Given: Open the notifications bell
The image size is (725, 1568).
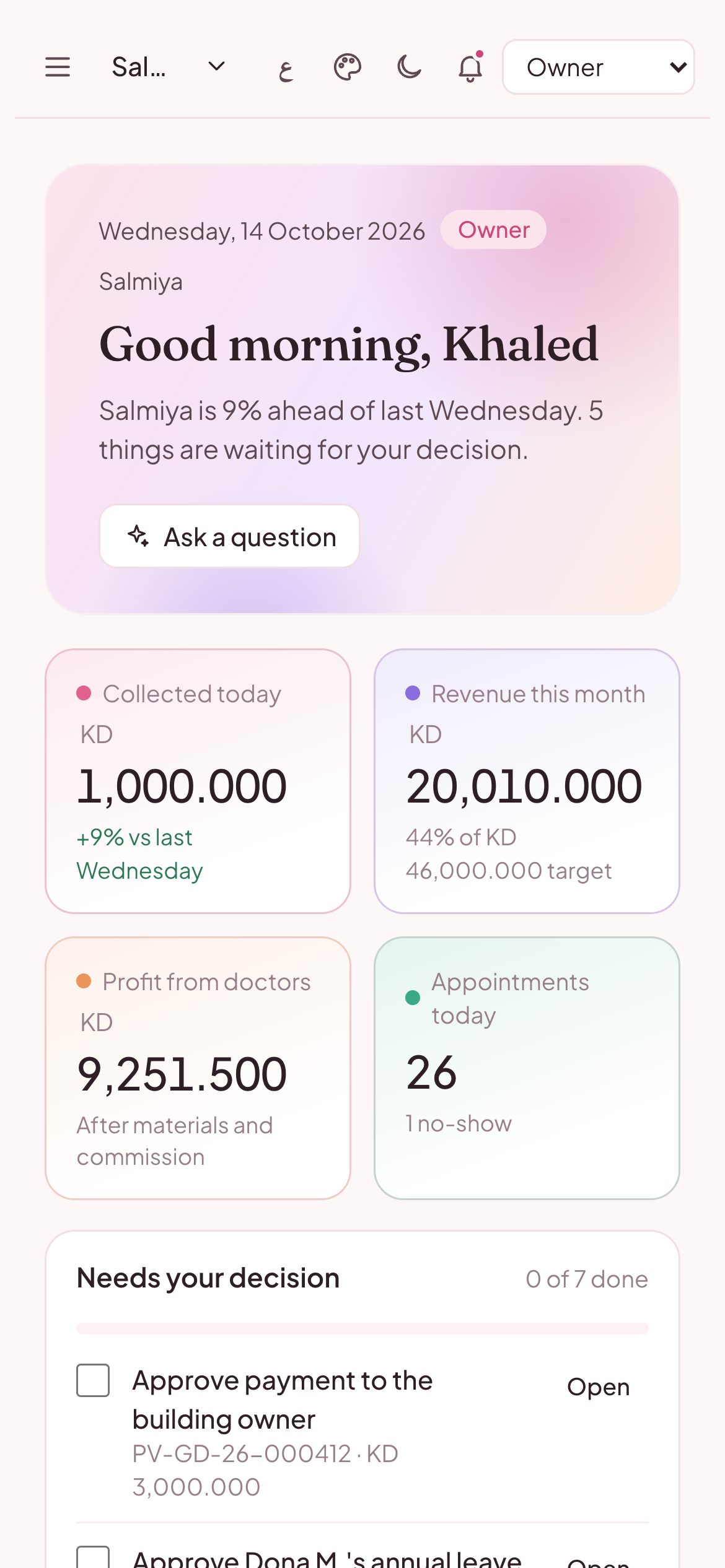Looking at the screenshot, I should tap(470, 67).
